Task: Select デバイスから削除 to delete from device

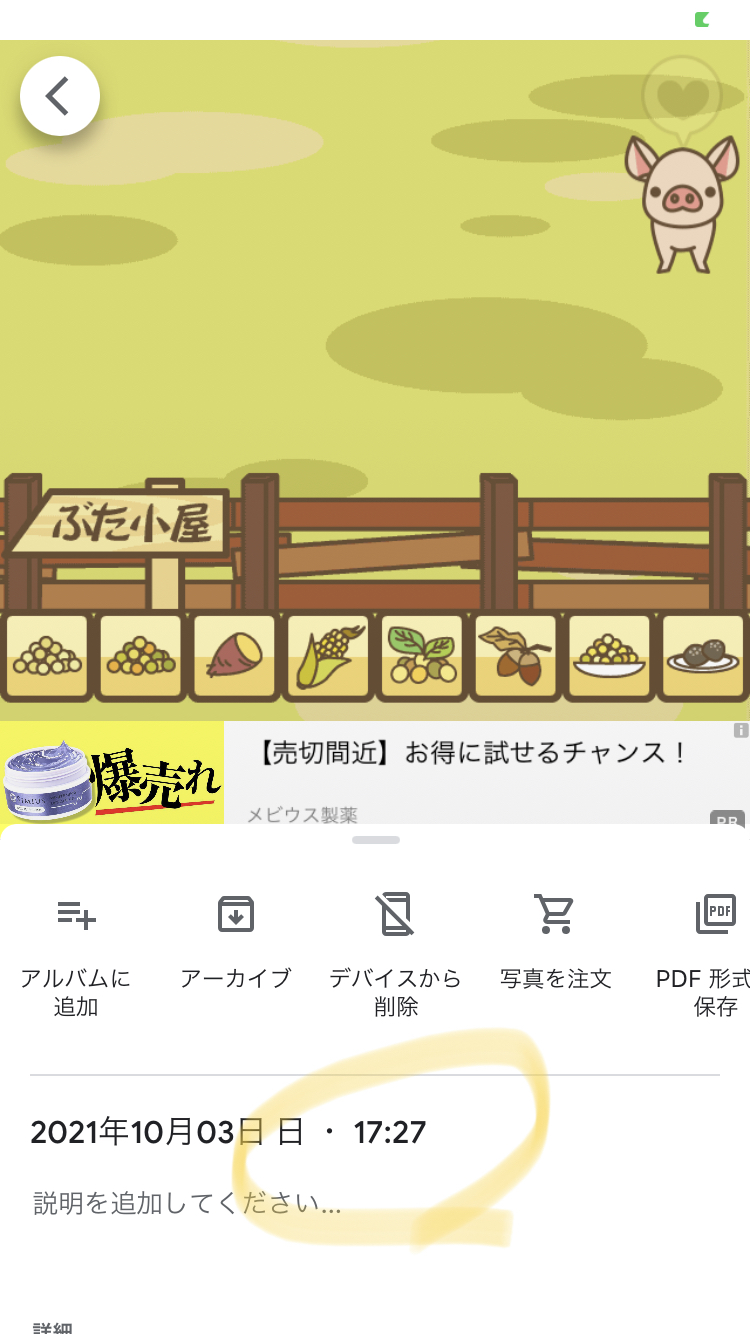Action: pyautogui.click(x=396, y=954)
